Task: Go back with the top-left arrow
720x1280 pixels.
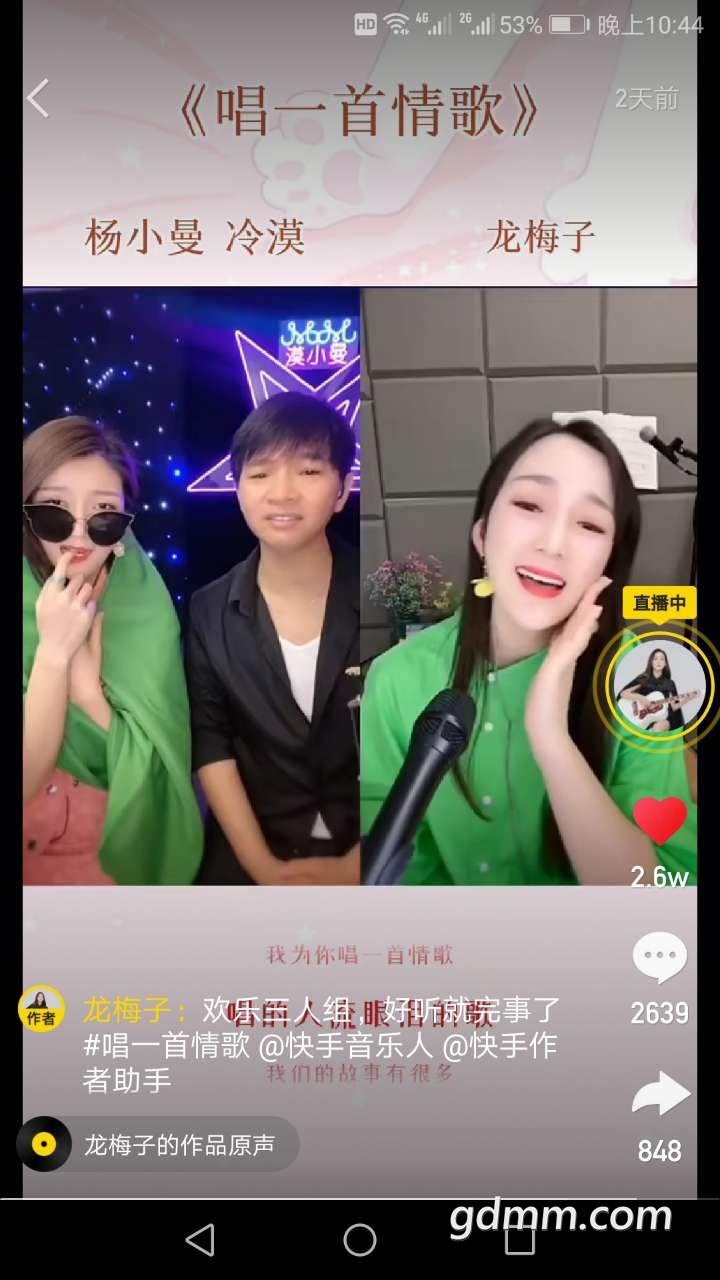Action: (38, 99)
